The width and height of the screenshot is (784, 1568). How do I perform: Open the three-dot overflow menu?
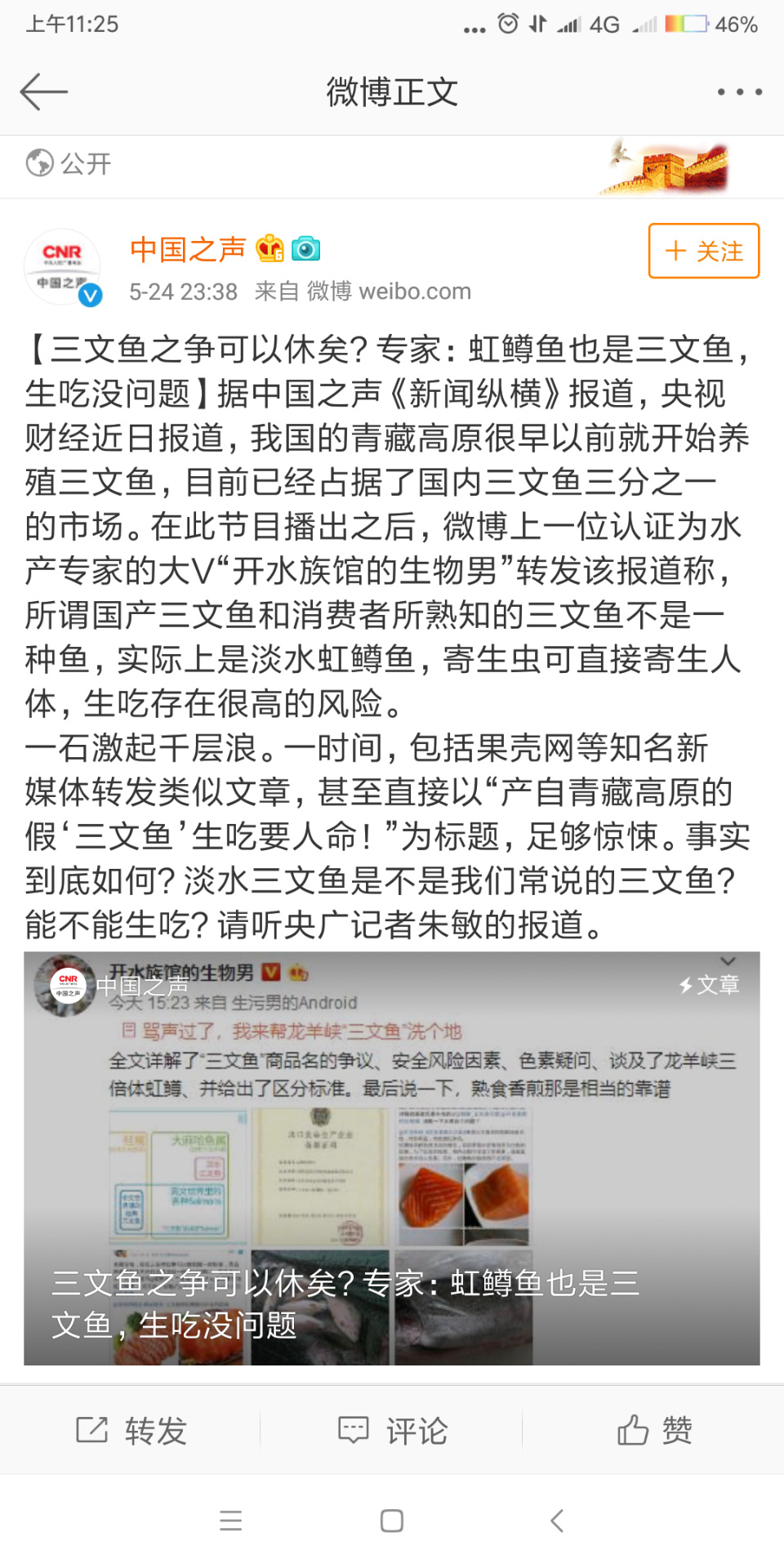(739, 91)
